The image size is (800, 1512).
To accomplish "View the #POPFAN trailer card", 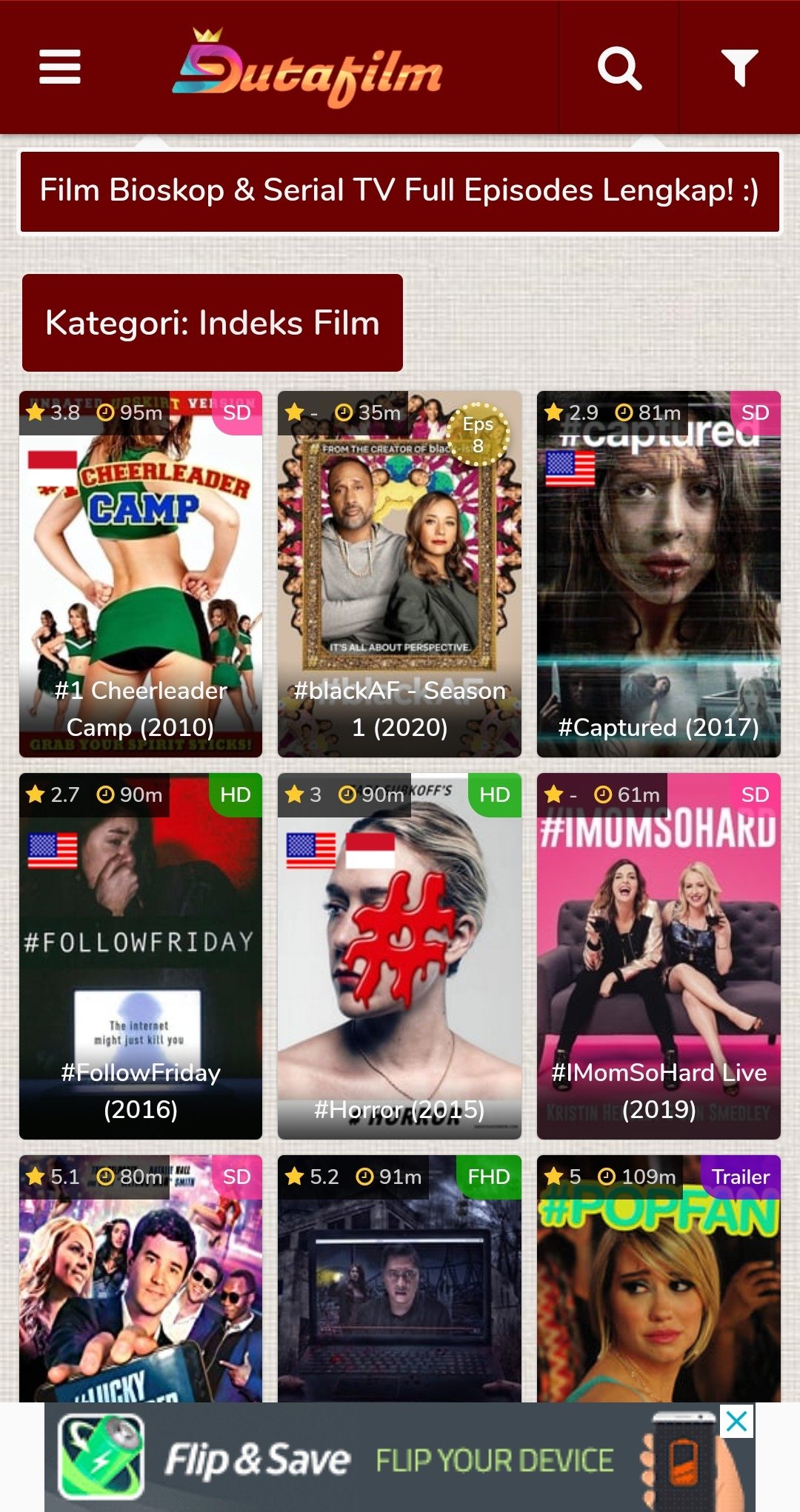I will point(659,1281).
